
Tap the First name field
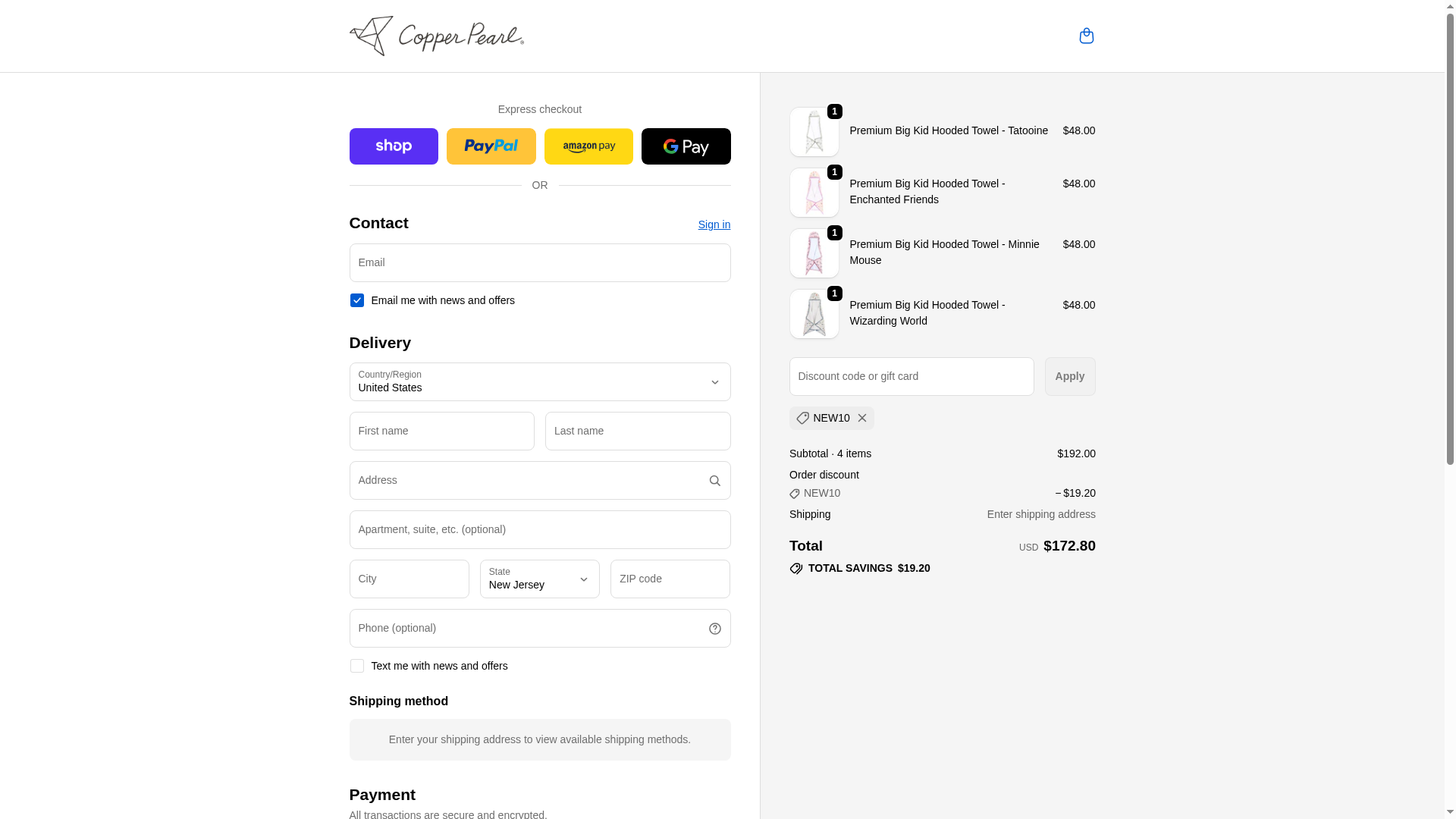[x=441, y=431]
